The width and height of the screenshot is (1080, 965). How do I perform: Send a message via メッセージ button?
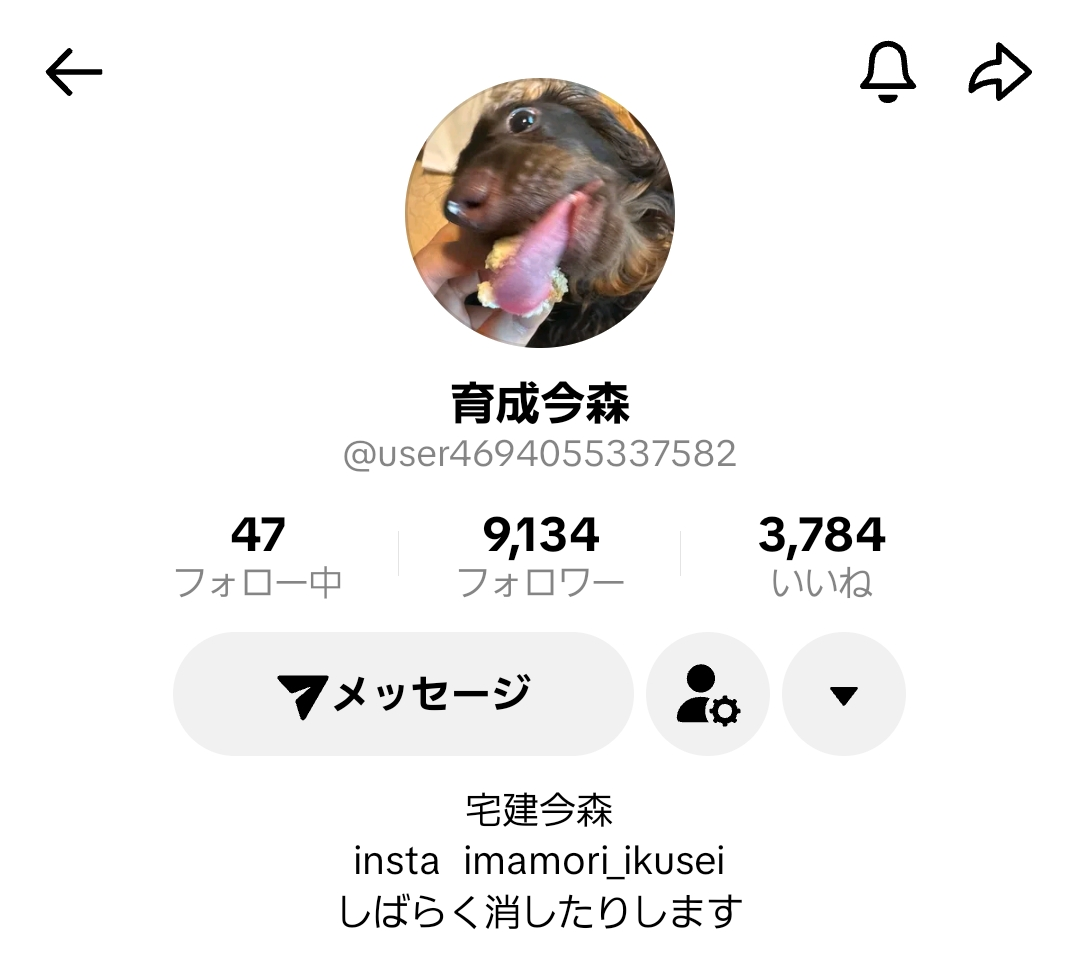point(403,693)
